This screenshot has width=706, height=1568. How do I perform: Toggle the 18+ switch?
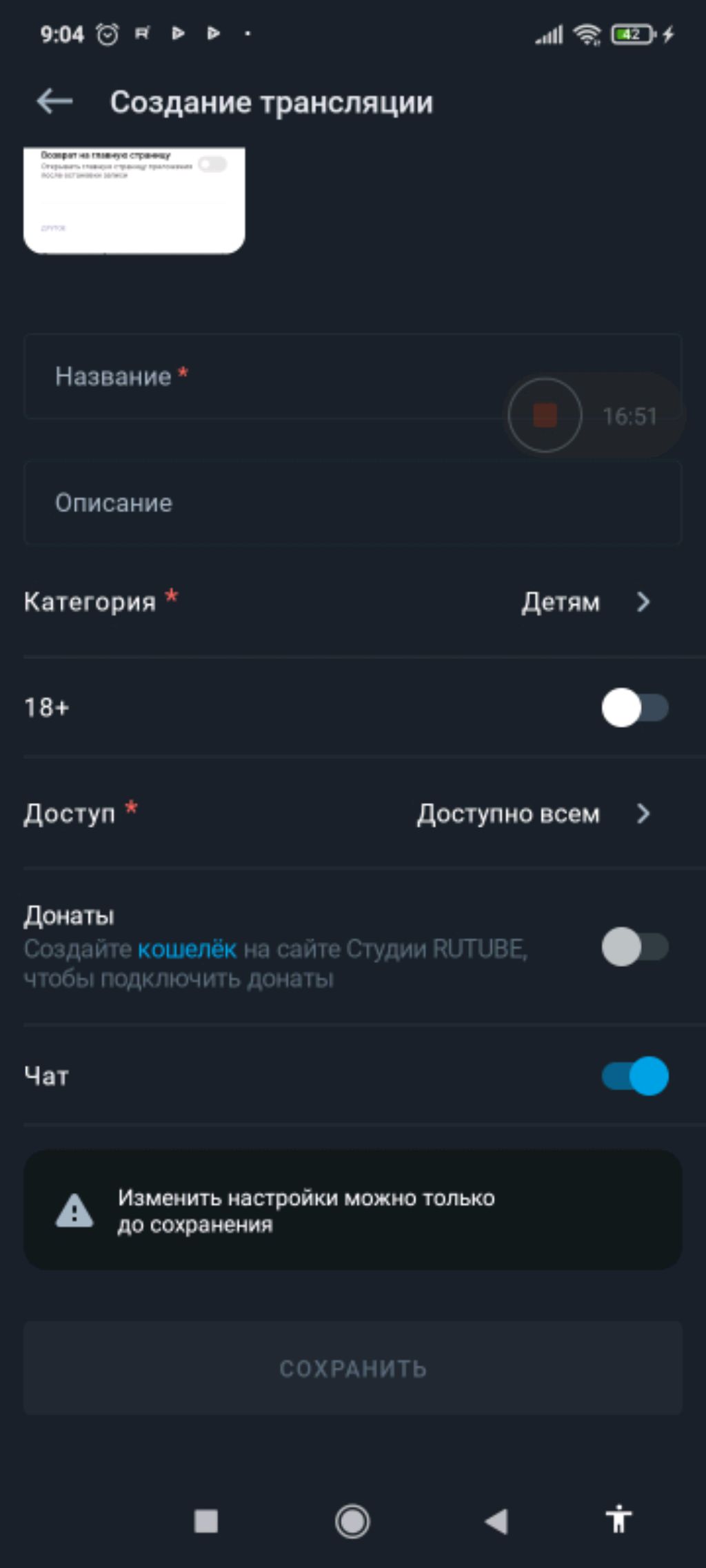[635, 708]
